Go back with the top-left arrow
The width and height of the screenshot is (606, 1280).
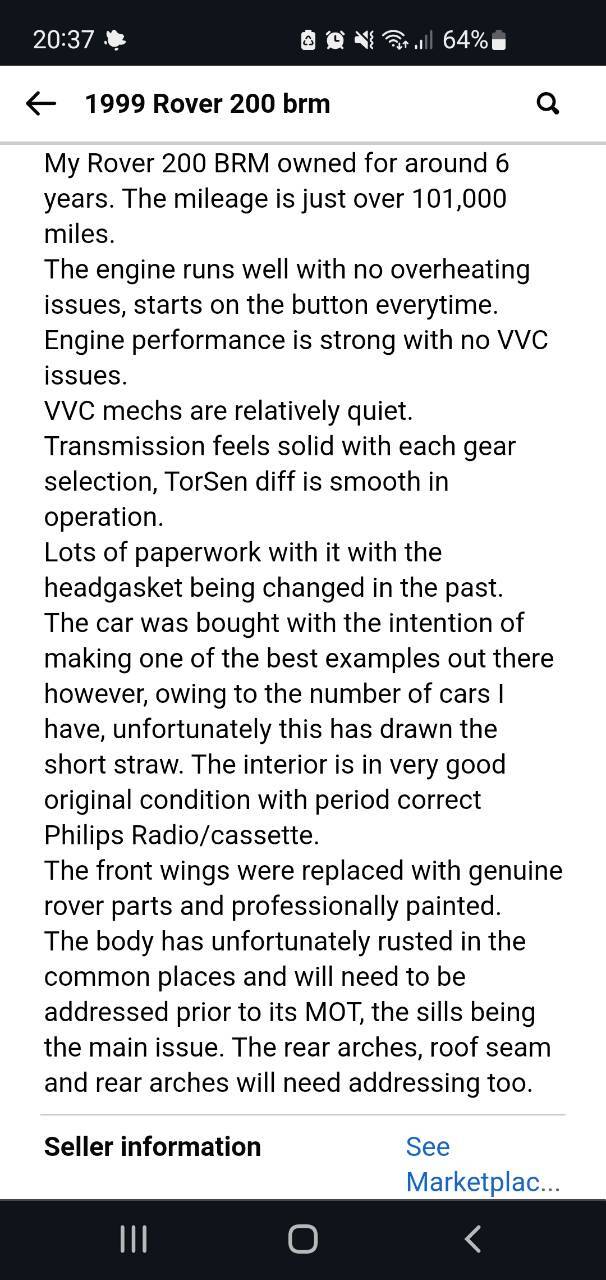pos(40,103)
